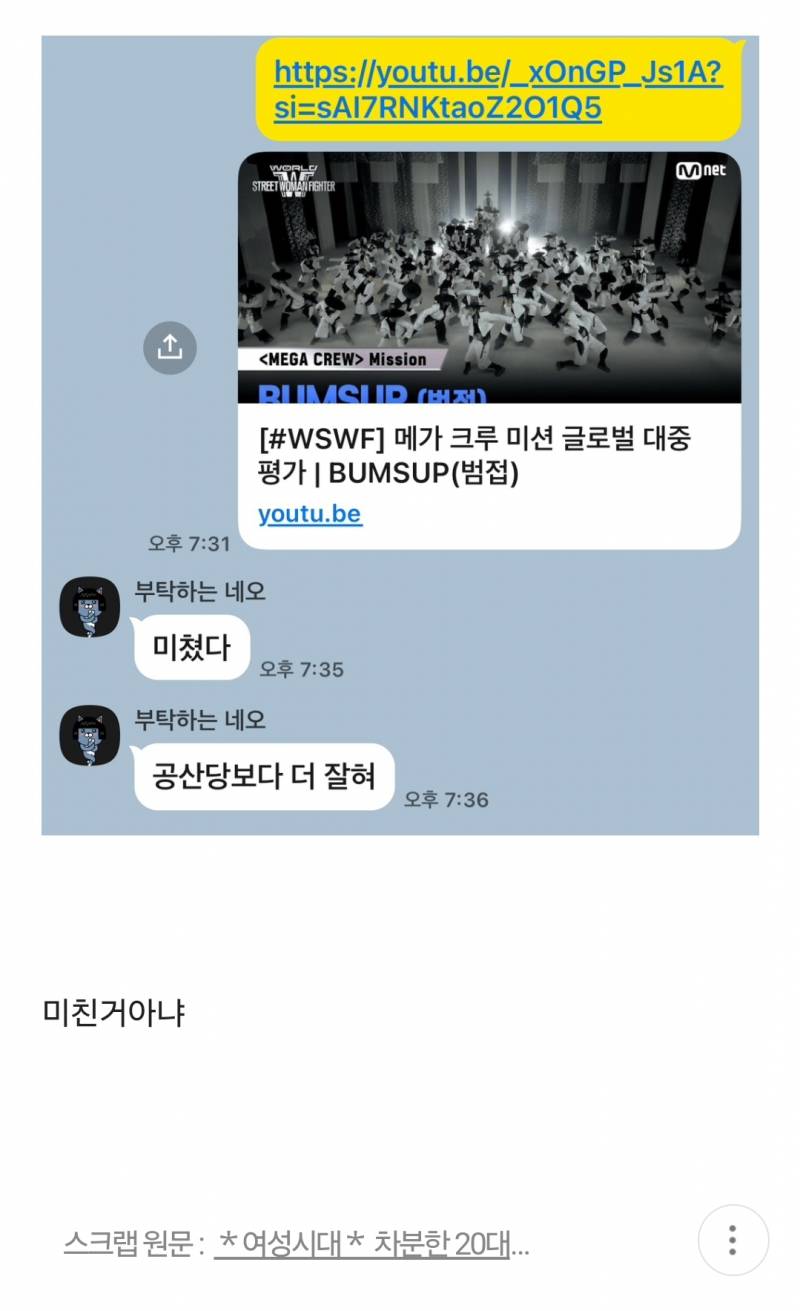The image size is (800, 1311).
Task: Open the scrap source link 여성시대 차분한 20대
Action: click(371, 1244)
